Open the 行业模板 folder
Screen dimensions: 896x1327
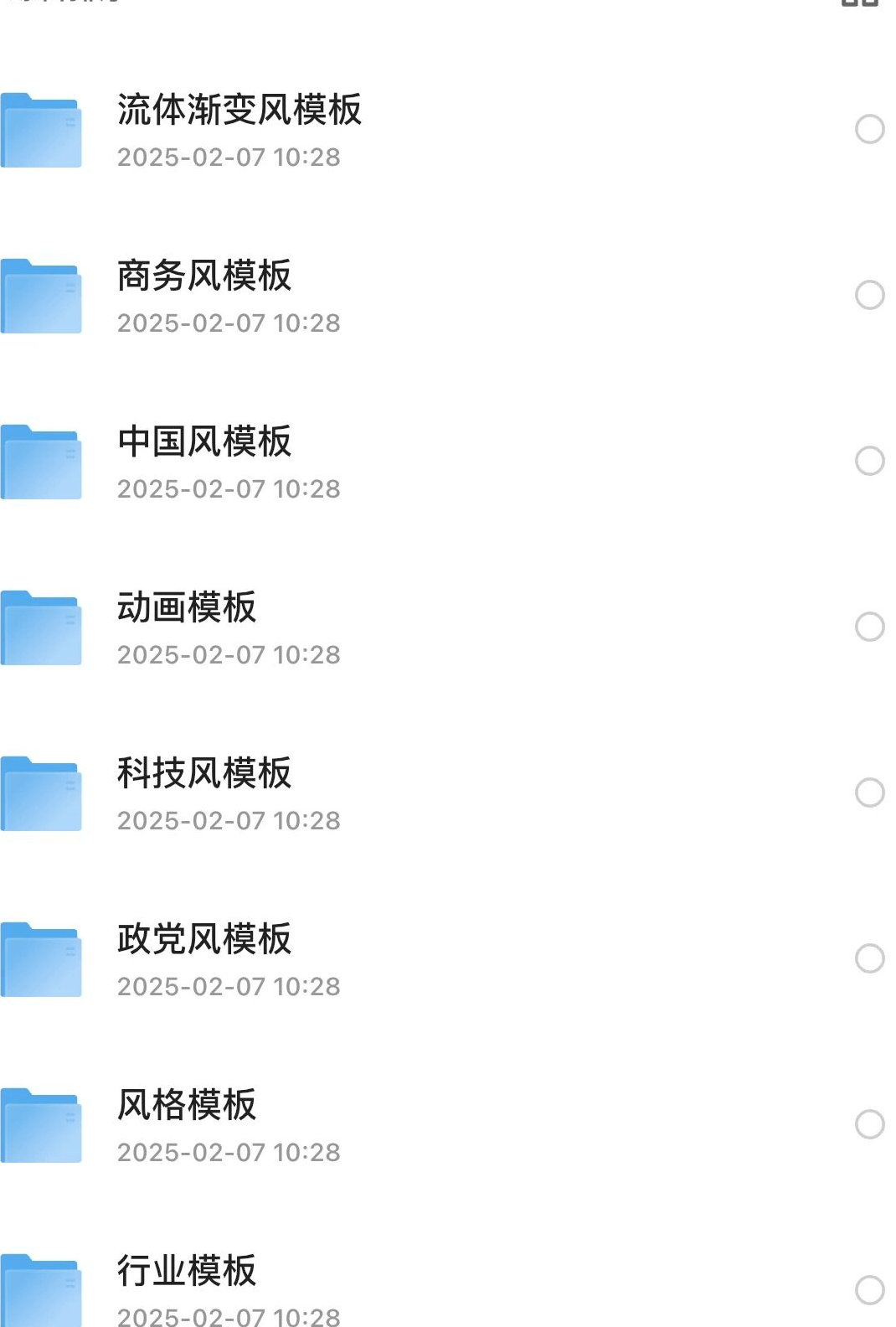point(187,1272)
